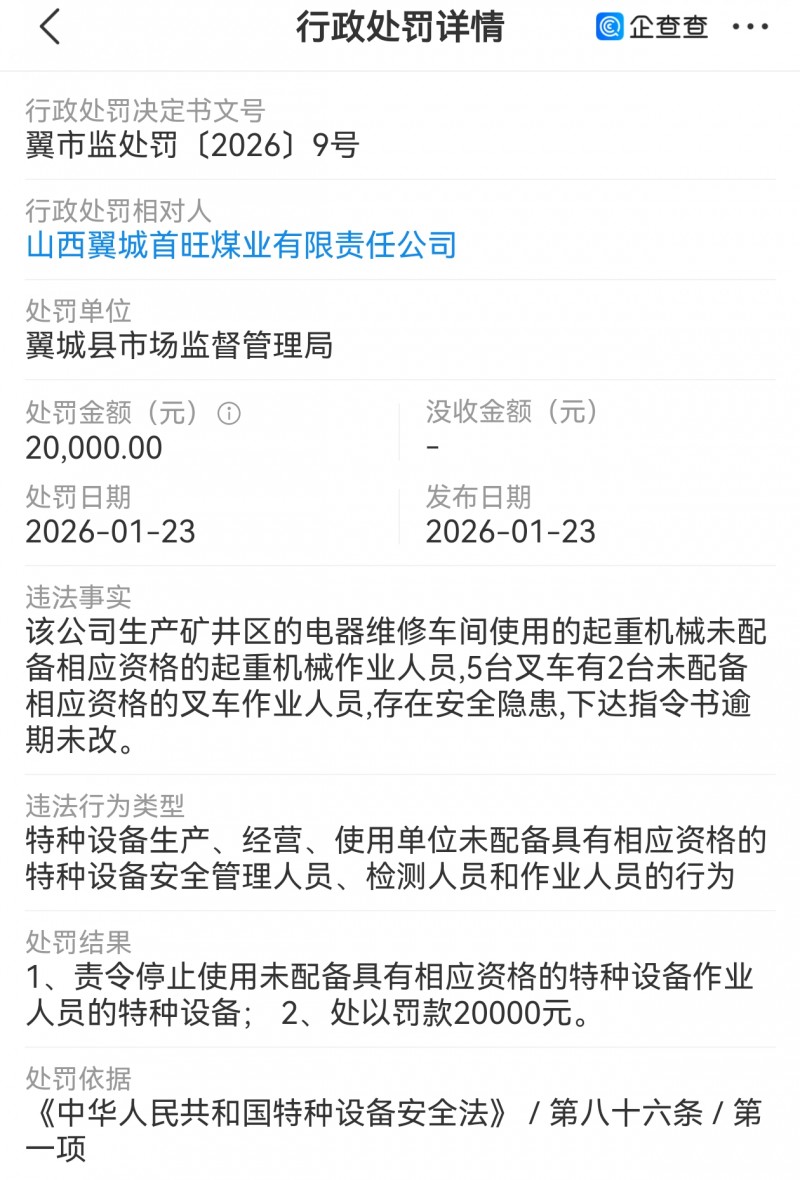Image resolution: width=800 pixels, height=1180 pixels.
Task: Tap the page title 行政处罚详情
Action: [x=400, y=27]
